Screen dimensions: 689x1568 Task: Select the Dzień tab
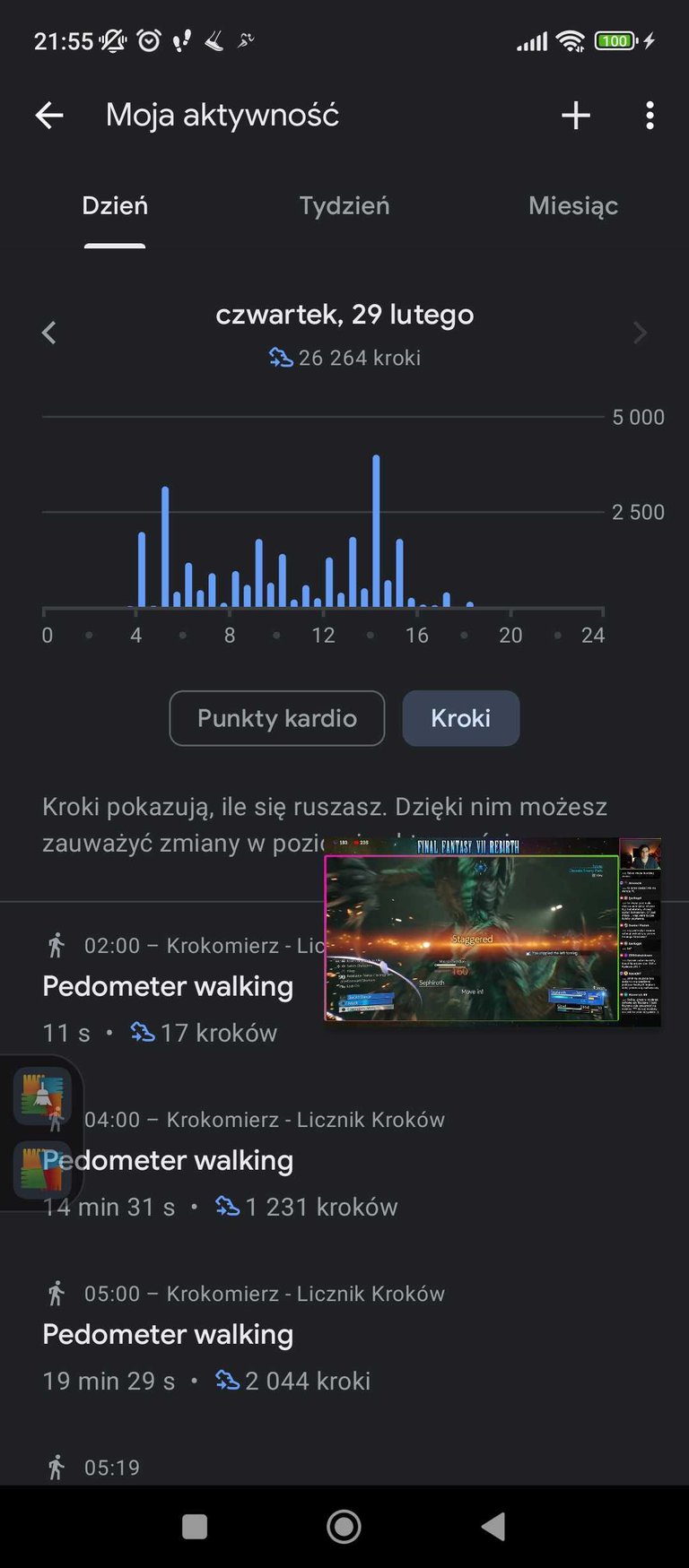(x=115, y=205)
